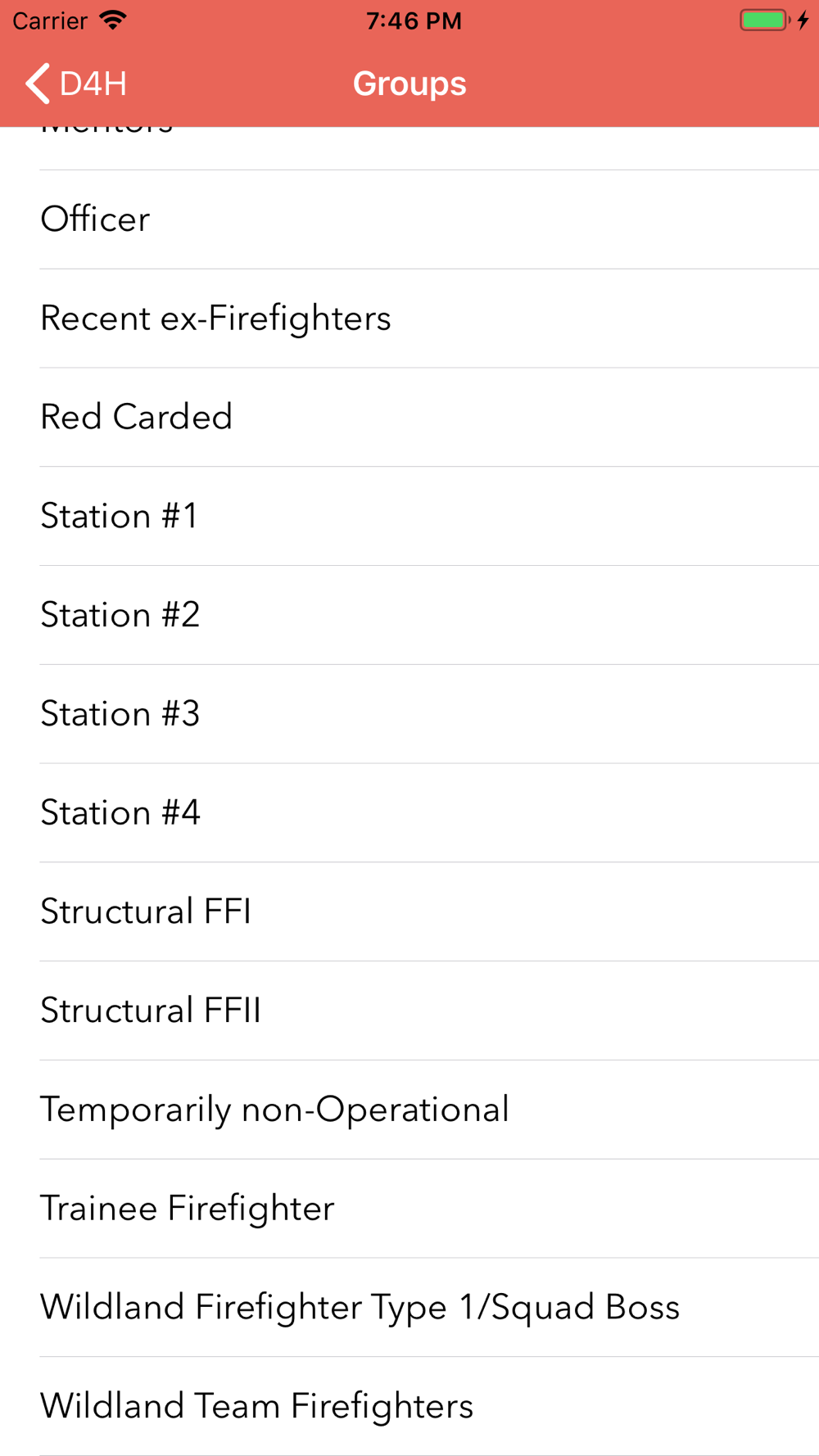Tap the Station #4 row
This screenshot has height=1456, width=819.
click(x=409, y=813)
